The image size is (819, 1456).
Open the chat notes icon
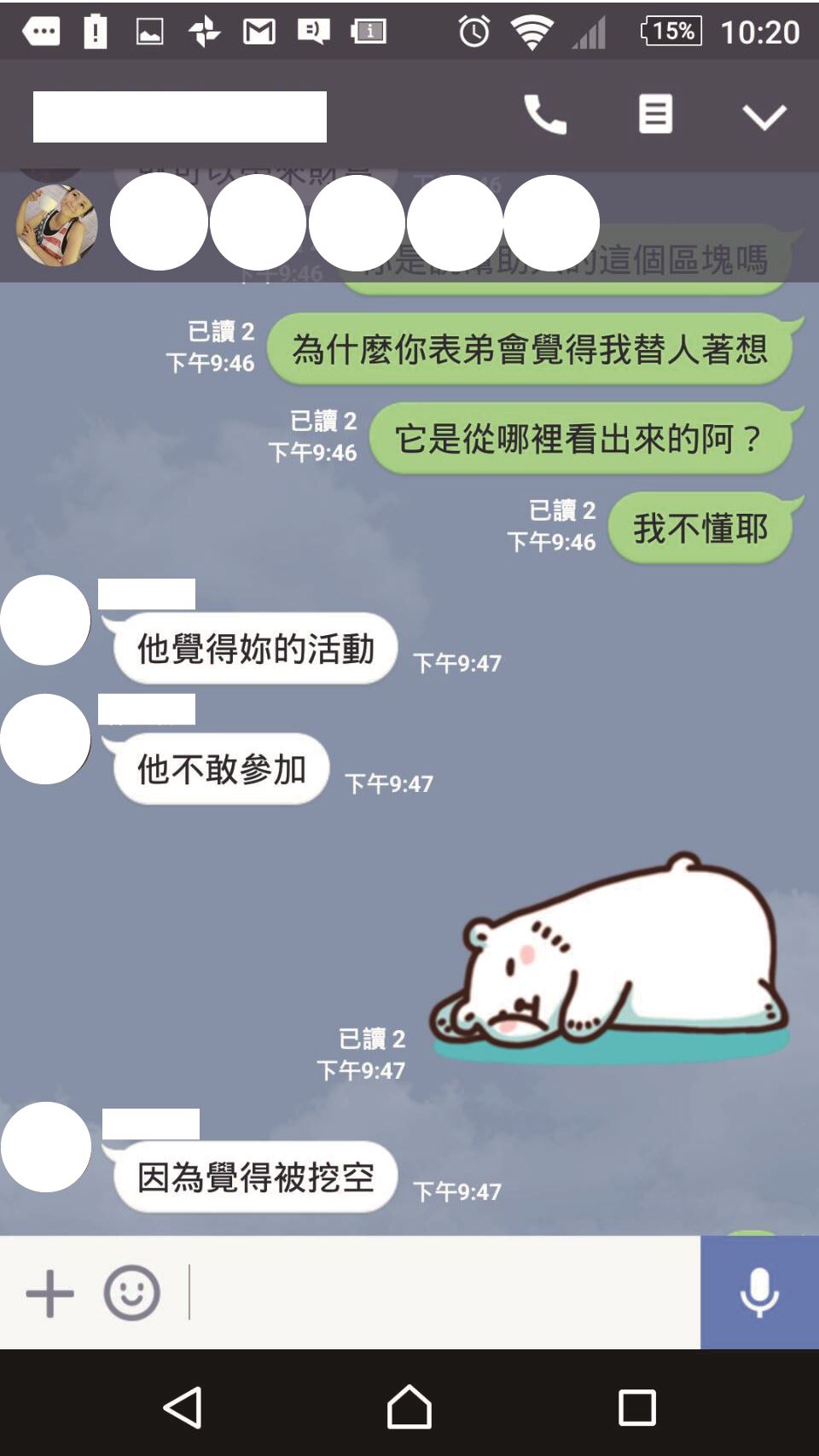[655, 114]
